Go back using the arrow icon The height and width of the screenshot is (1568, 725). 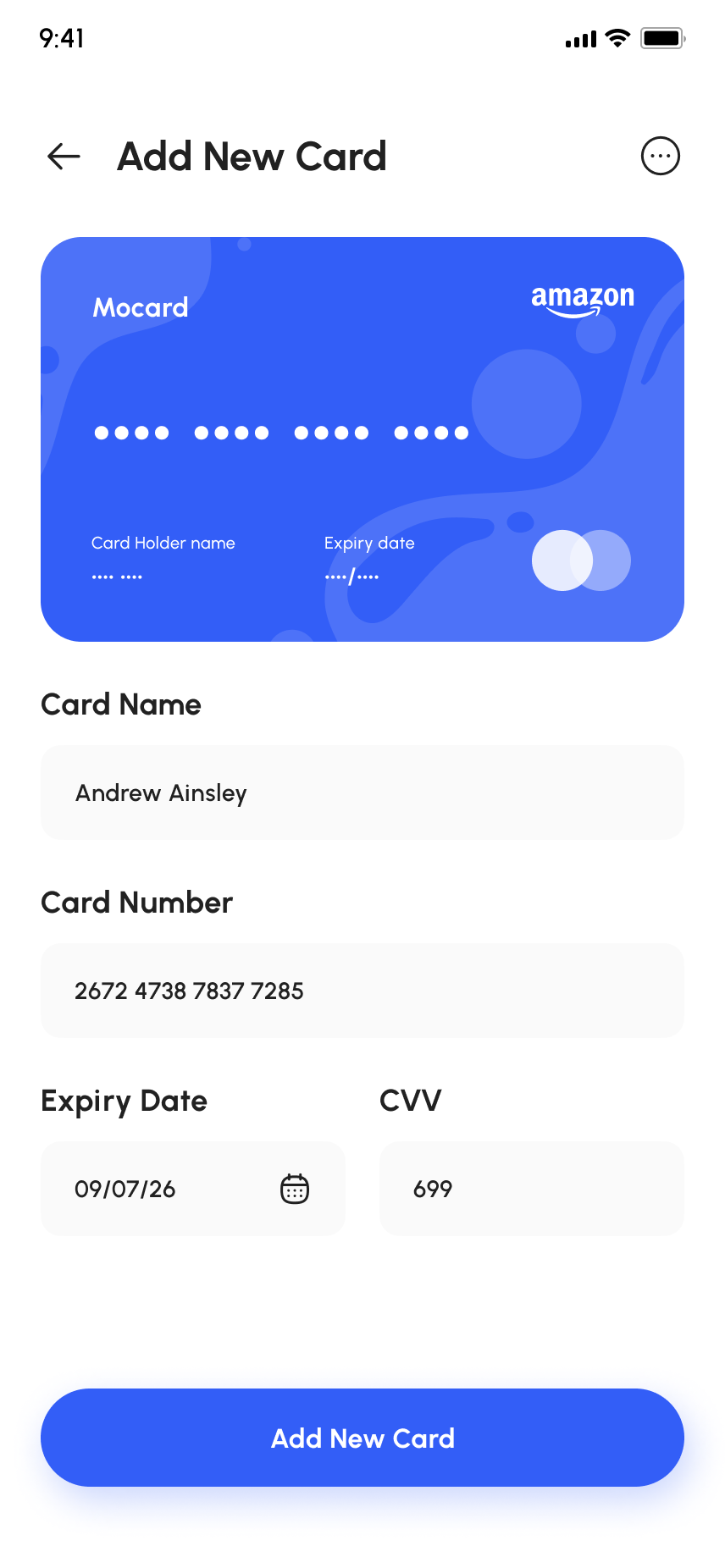click(64, 156)
